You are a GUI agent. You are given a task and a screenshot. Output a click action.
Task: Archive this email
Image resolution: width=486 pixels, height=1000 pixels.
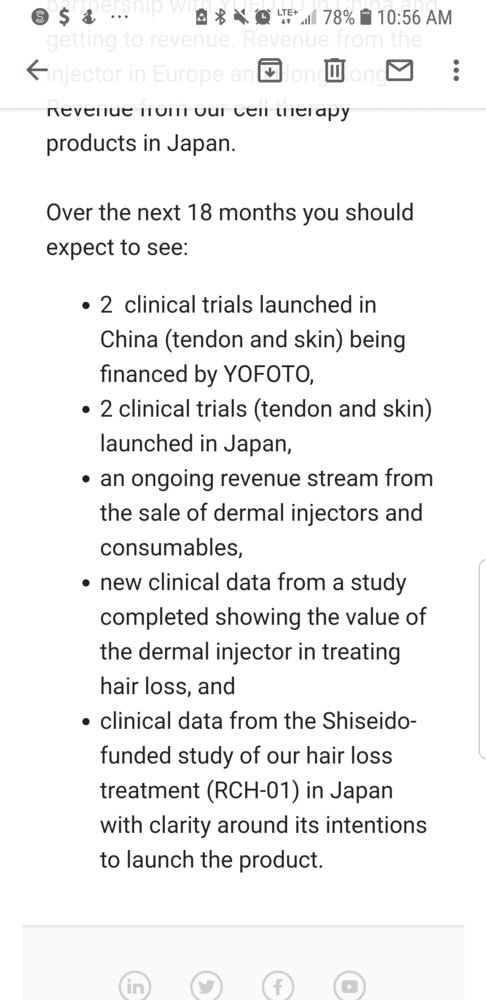[270, 70]
